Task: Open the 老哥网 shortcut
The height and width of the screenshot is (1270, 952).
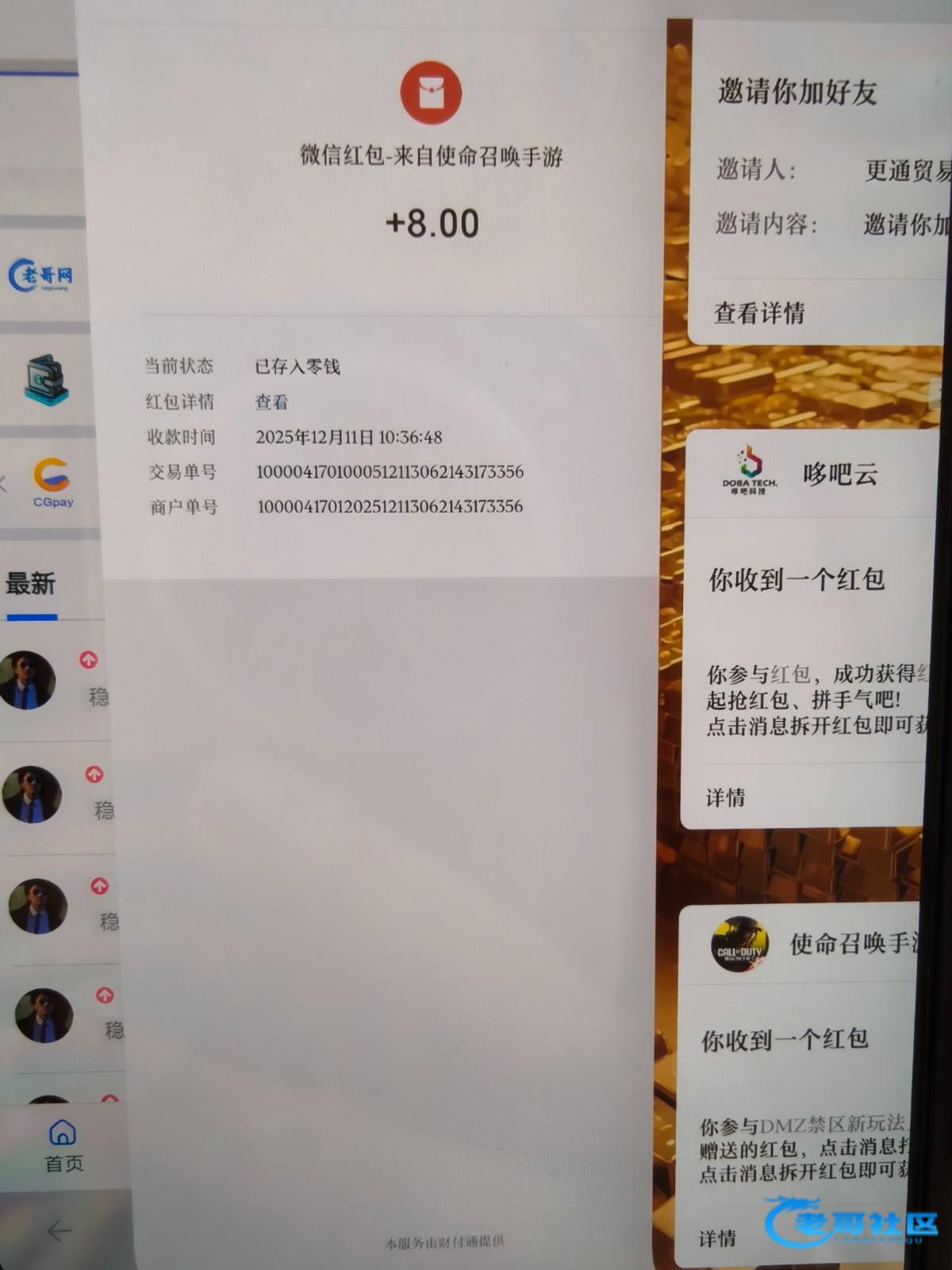Action: [41, 275]
